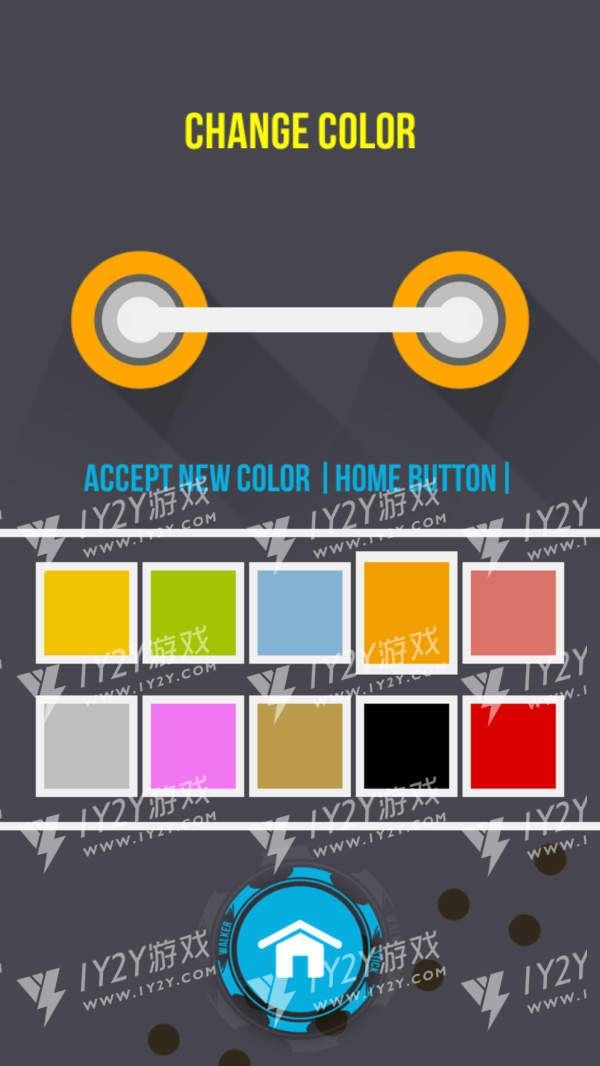Pick the magenta pink swatch
600x1066 pixels.
coord(193,745)
